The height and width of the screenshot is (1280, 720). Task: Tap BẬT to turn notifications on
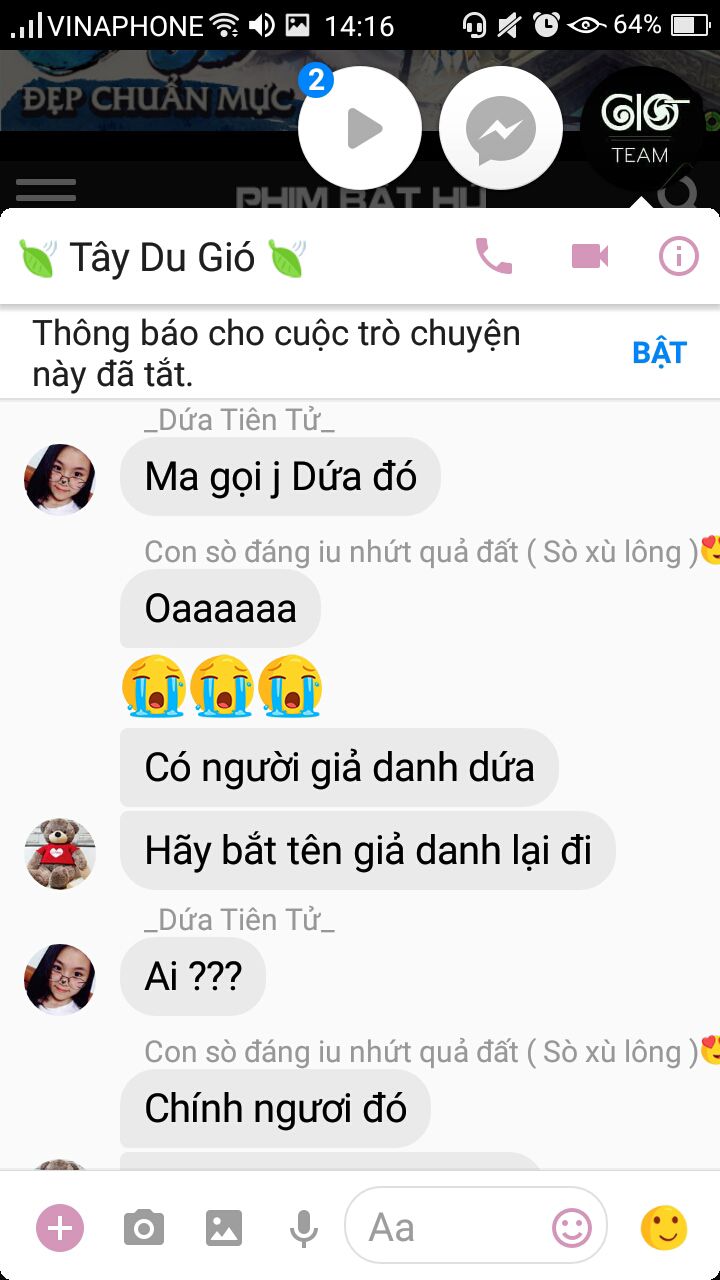(659, 353)
